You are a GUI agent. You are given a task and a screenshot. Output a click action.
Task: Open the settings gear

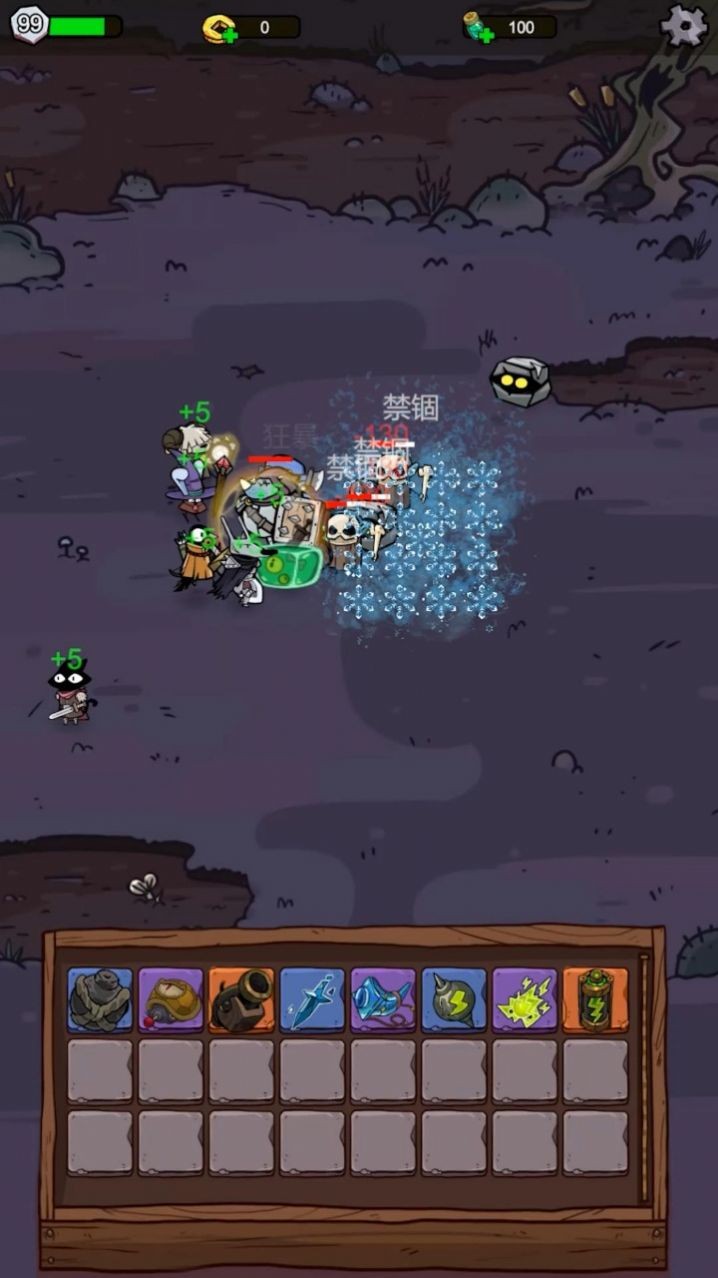[684, 26]
